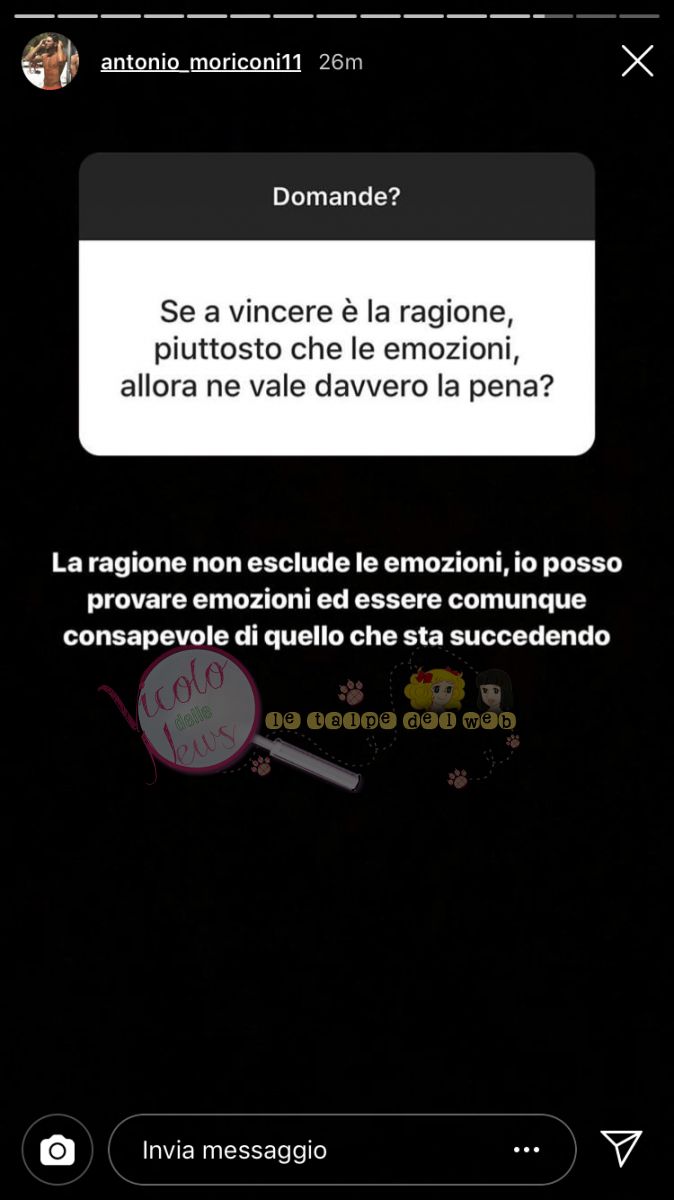
Task: Open the camera button
Action: [57, 1150]
